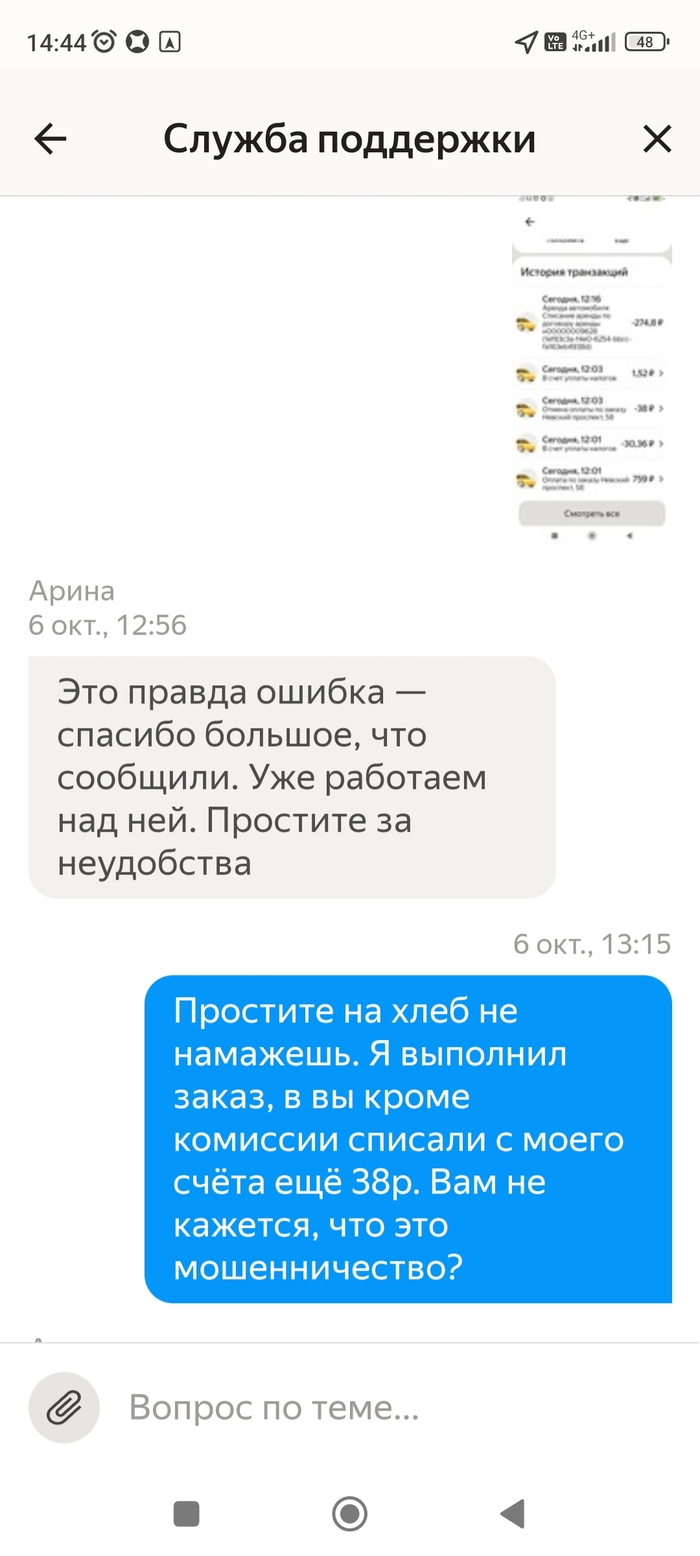Open recent apps with the square button
Screen dimensions: 700x1556
coord(186,1513)
